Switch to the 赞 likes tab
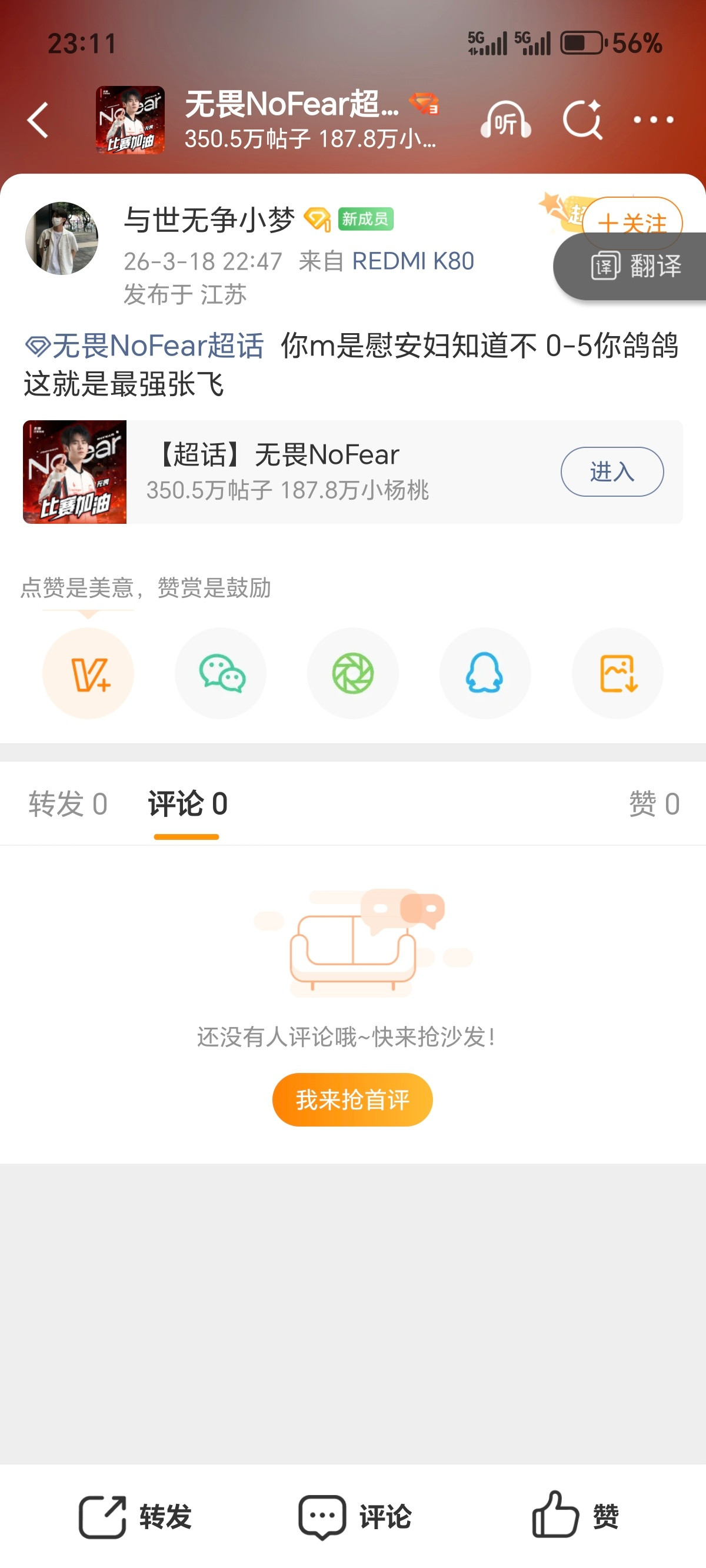 pos(657,803)
